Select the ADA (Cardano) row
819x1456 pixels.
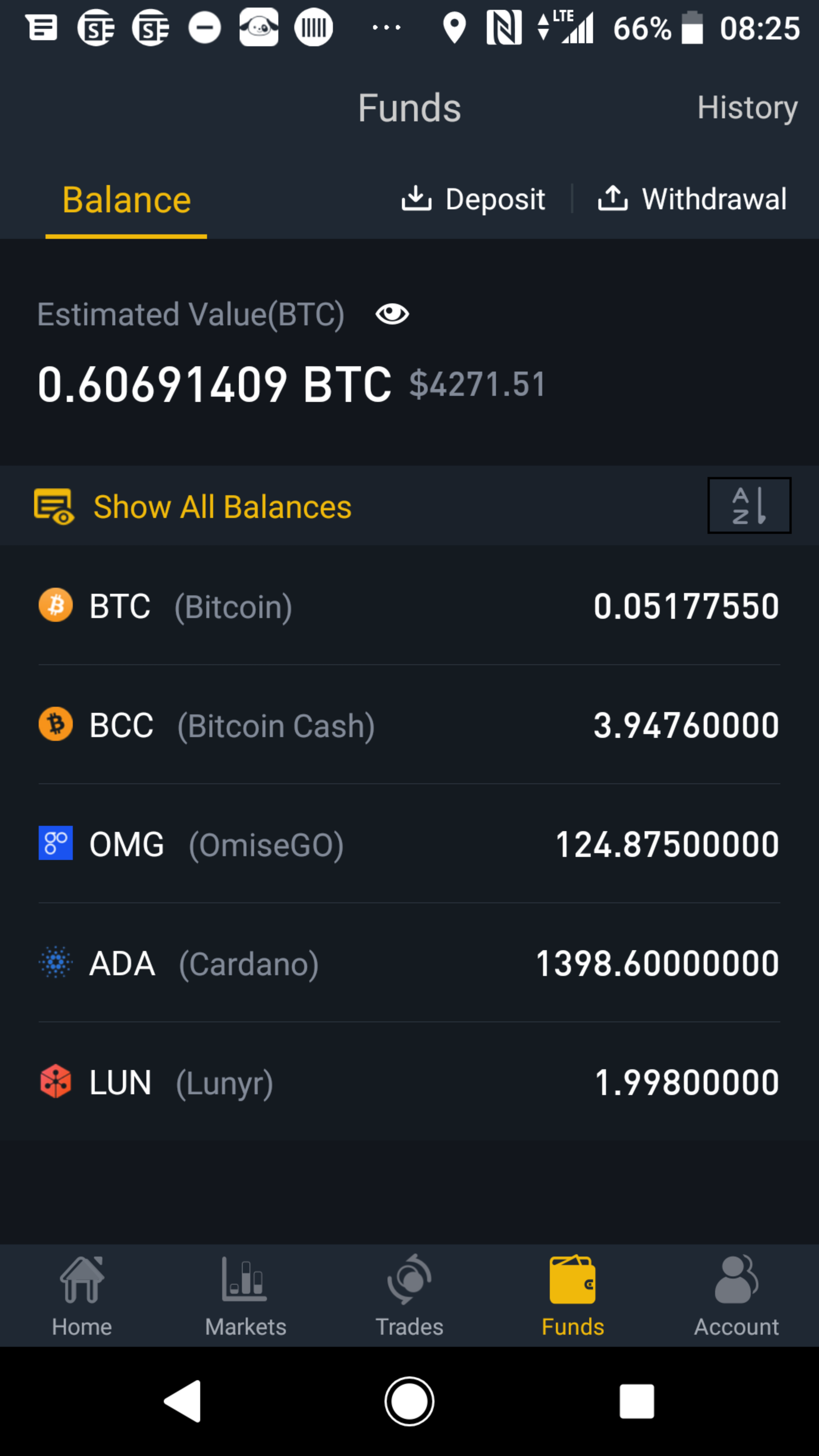[x=409, y=963]
